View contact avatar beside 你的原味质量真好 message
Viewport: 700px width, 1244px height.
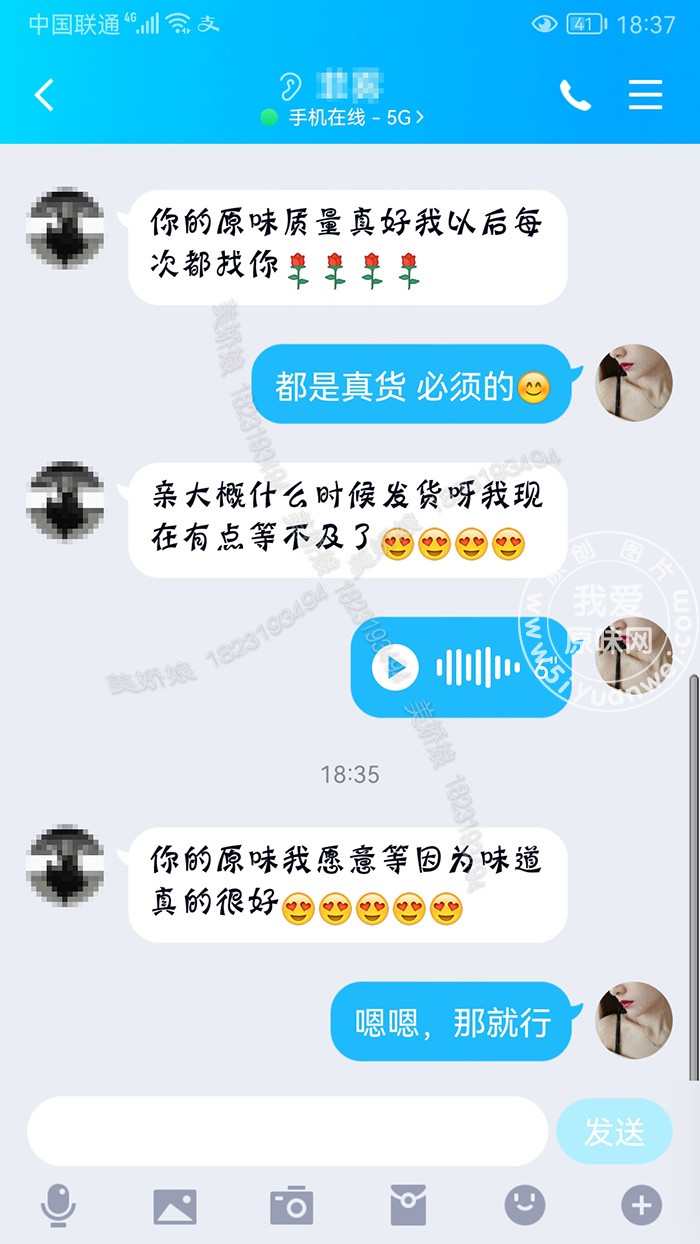click(65, 228)
